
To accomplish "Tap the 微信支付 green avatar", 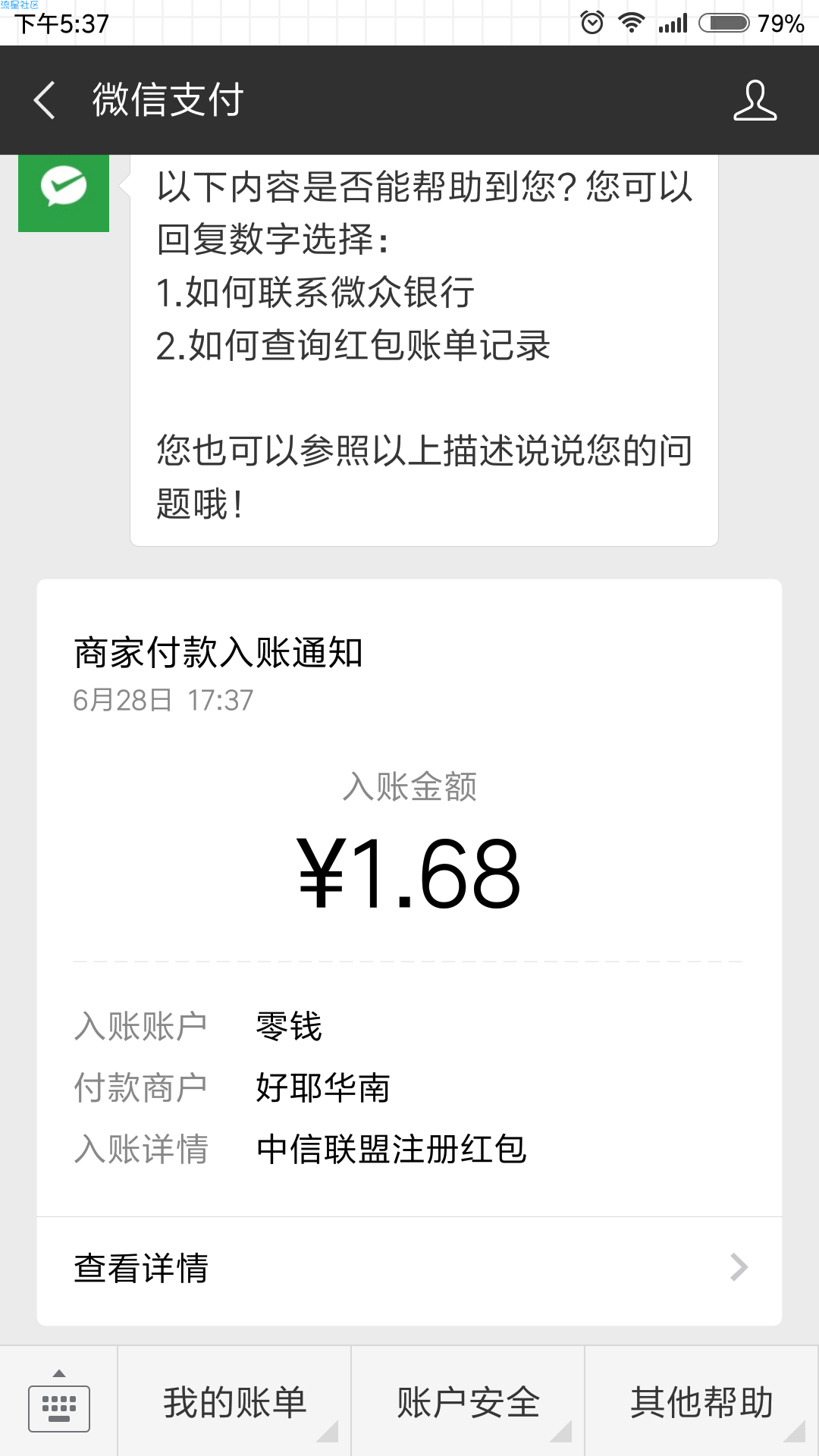I will tap(64, 193).
